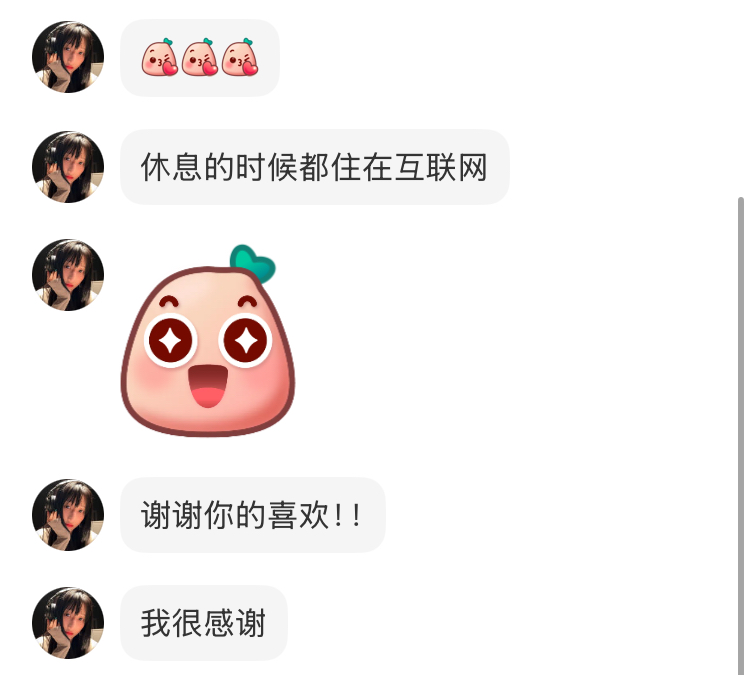This screenshot has height=675, width=750.
Task: Open the sender's avatar beside the three kiss emojis
Action: pyautogui.click(x=68, y=57)
